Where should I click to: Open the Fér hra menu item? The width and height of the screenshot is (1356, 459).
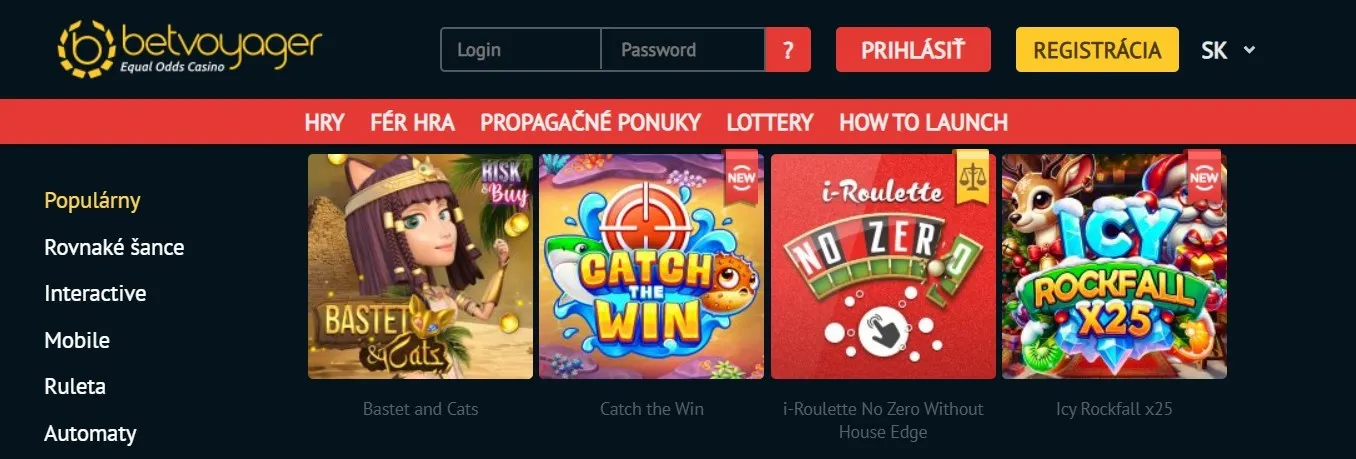pos(412,123)
